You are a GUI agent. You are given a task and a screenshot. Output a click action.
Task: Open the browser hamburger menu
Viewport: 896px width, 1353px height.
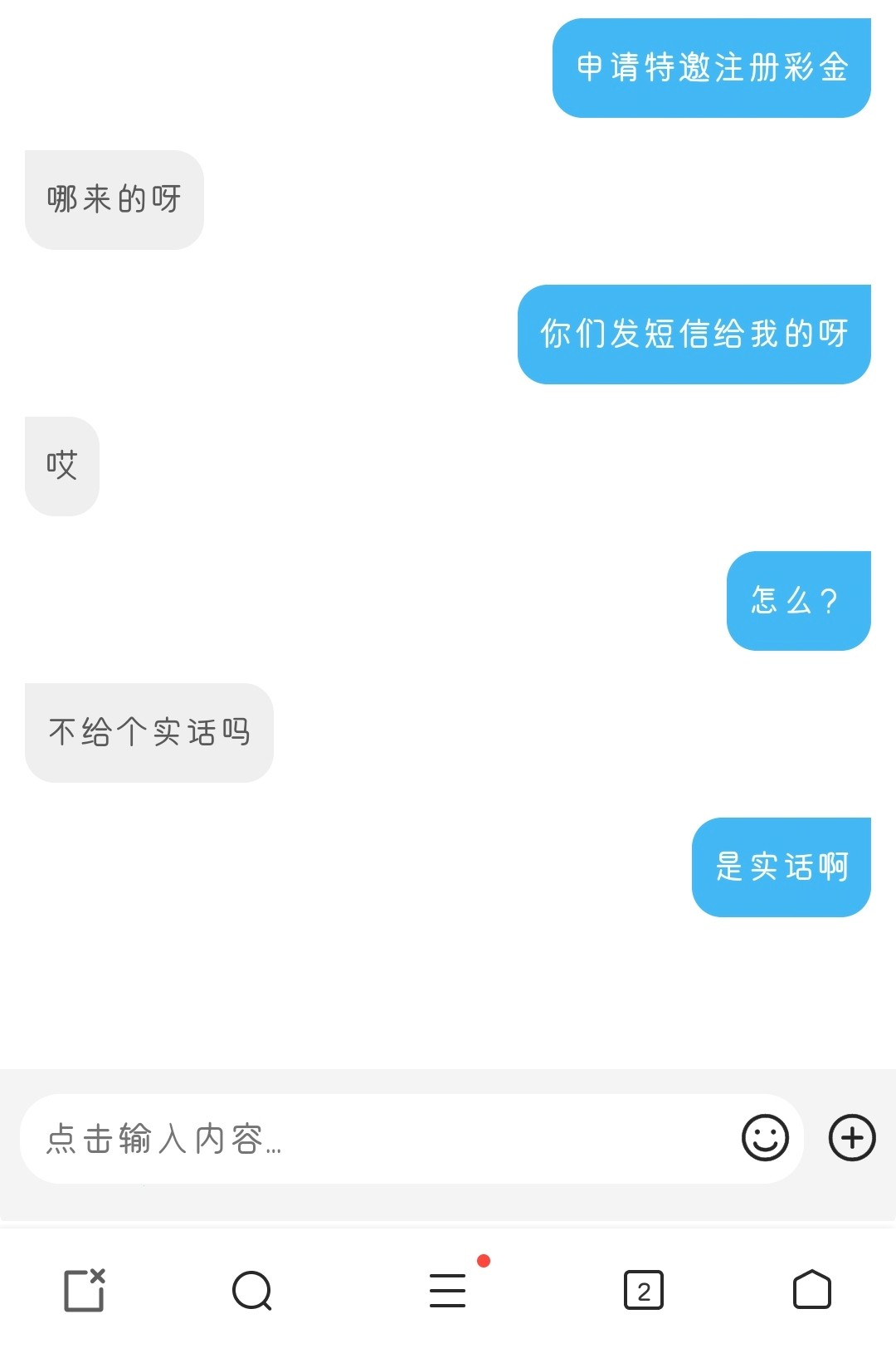click(x=448, y=1291)
